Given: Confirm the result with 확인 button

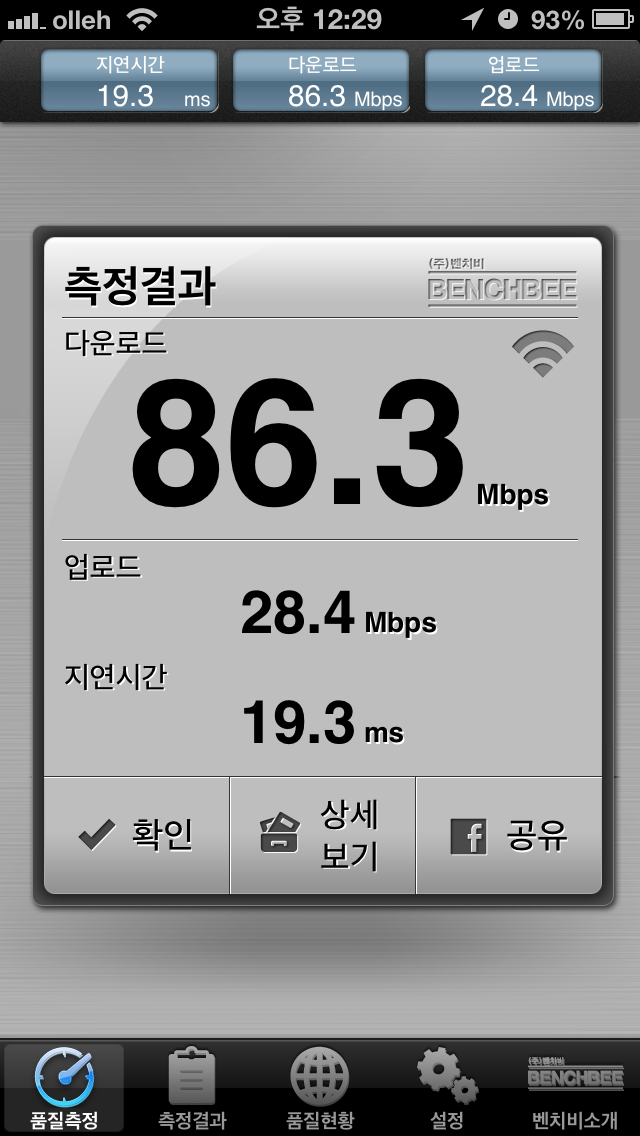Looking at the screenshot, I should 136,835.
